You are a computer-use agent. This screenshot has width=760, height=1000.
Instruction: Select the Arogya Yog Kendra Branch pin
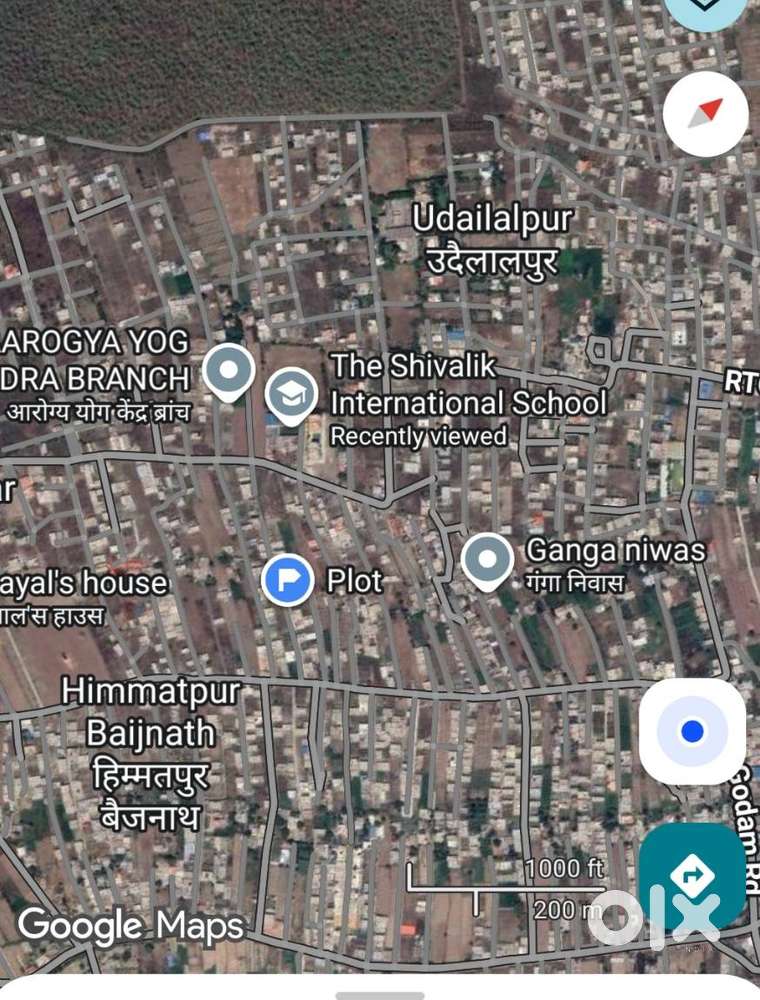tap(229, 370)
